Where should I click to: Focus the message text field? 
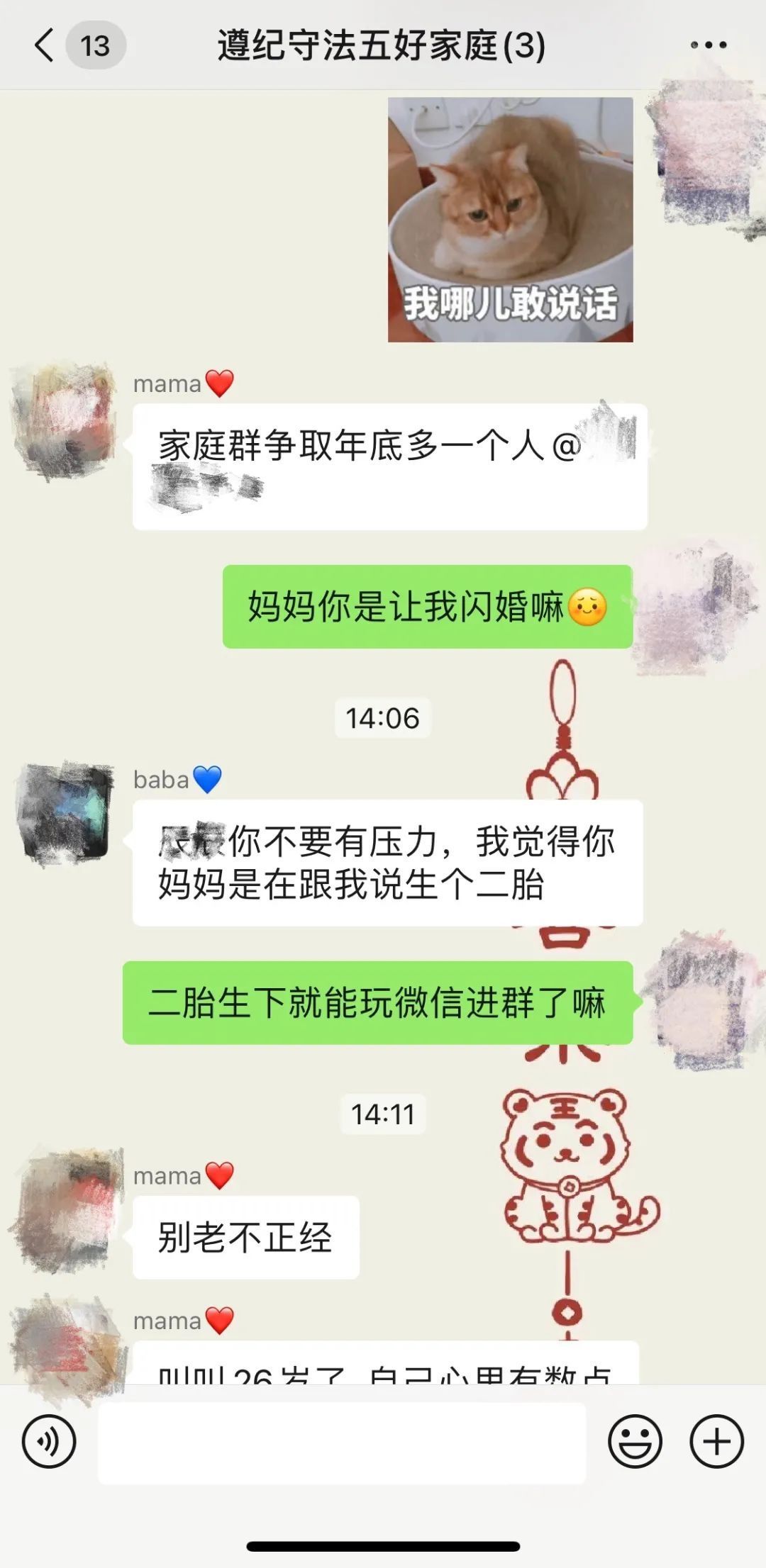coord(341,1443)
